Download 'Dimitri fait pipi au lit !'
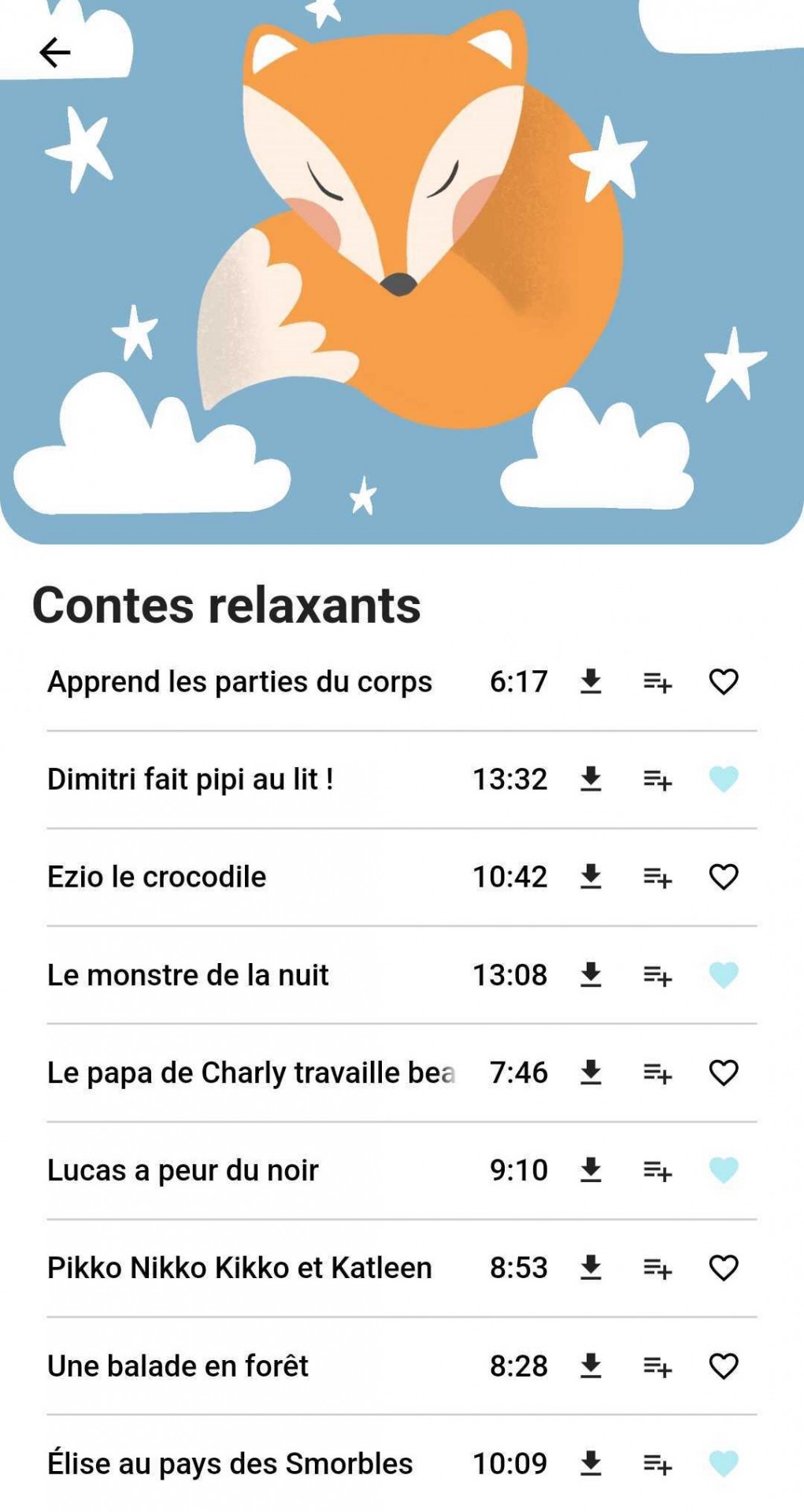This screenshot has height=1512, width=804. coord(591,780)
